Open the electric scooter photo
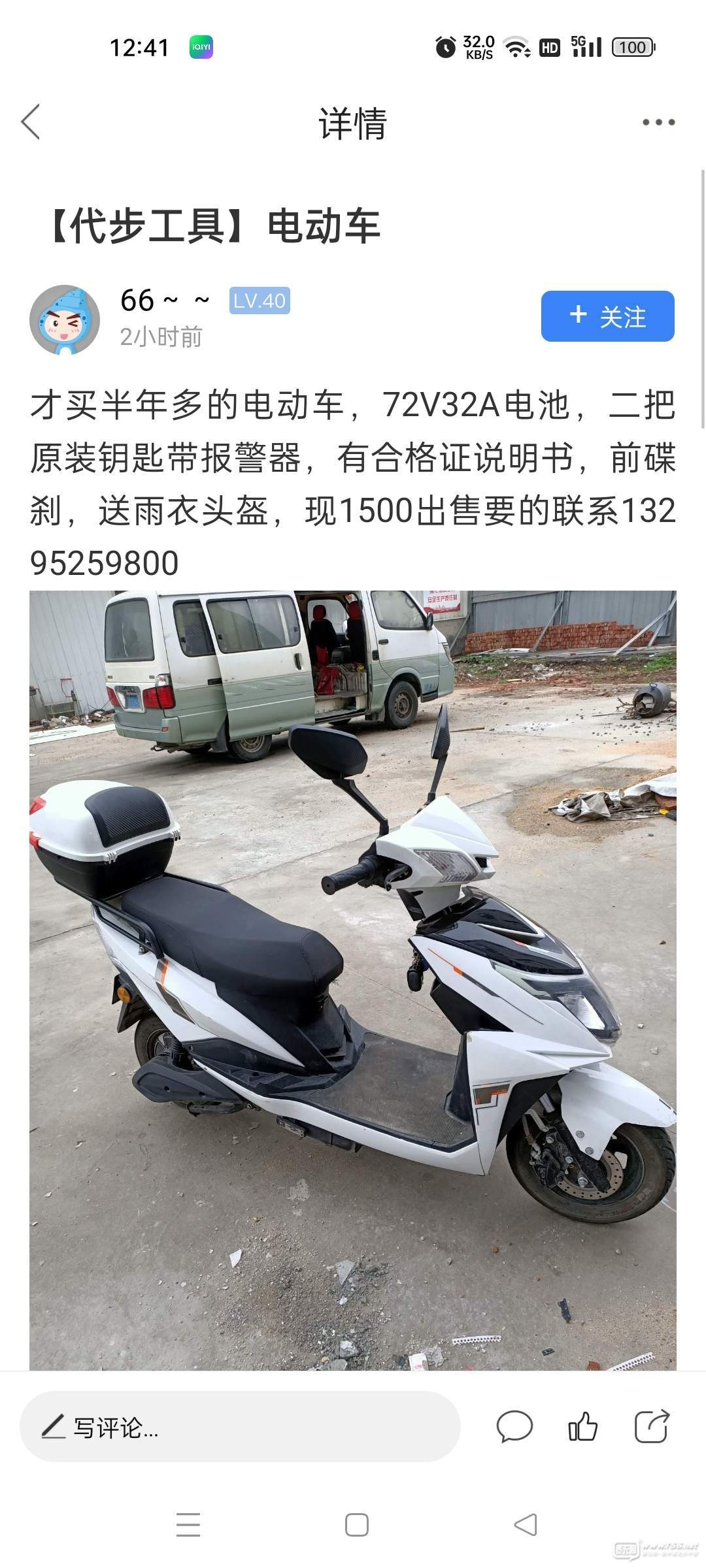 click(x=353, y=980)
